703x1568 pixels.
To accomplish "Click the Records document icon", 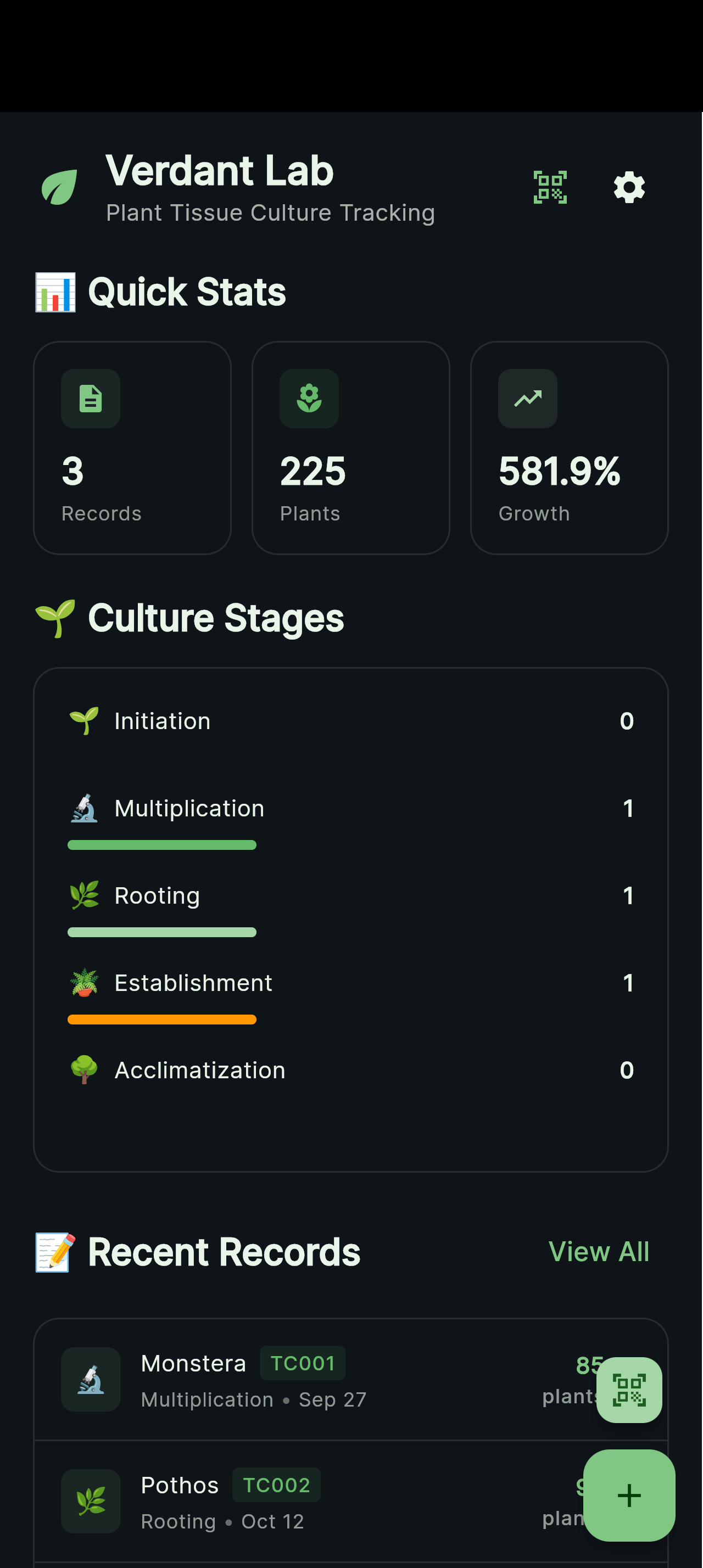I will pyautogui.click(x=90, y=399).
